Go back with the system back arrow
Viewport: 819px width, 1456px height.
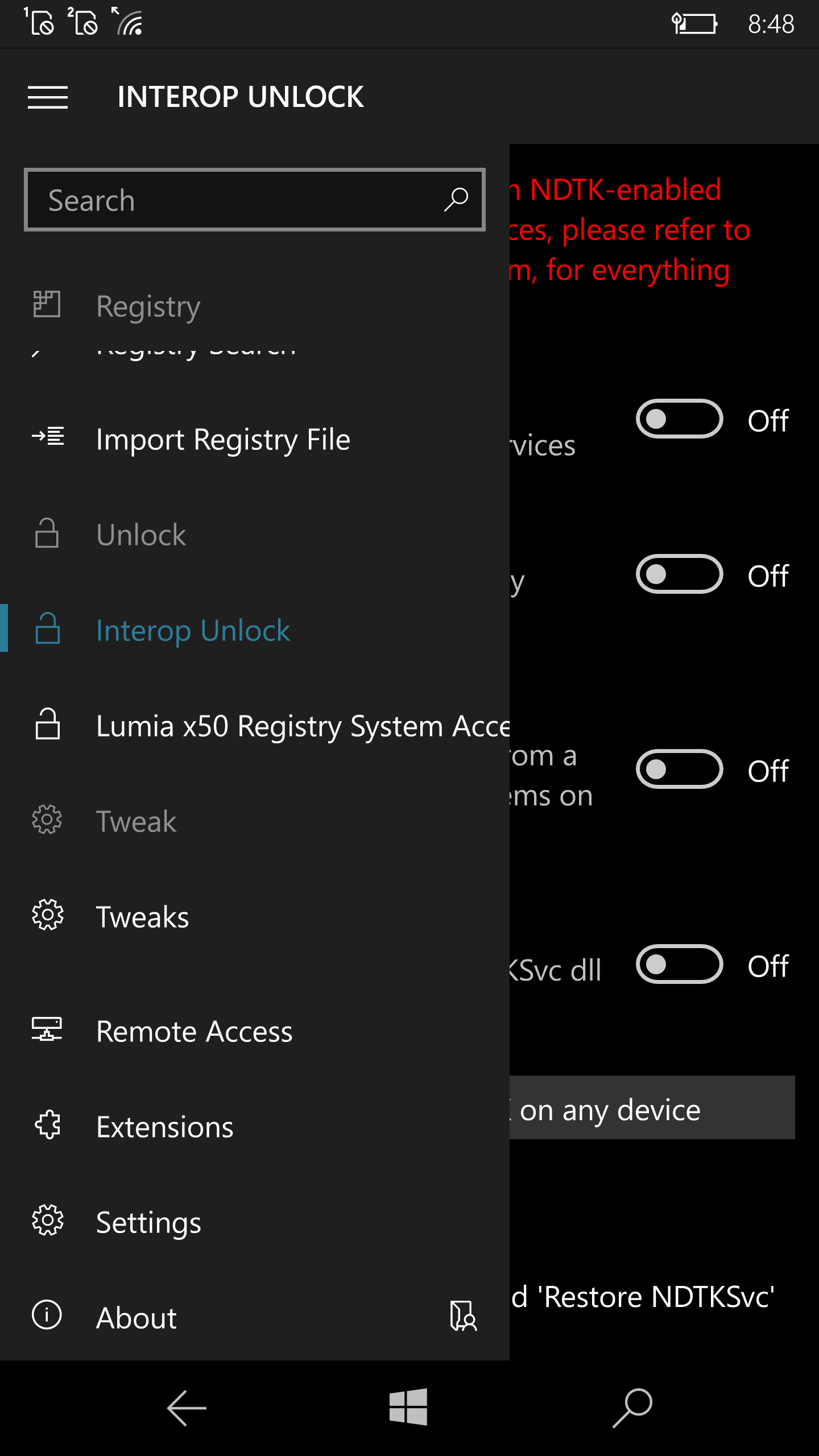(187, 1408)
